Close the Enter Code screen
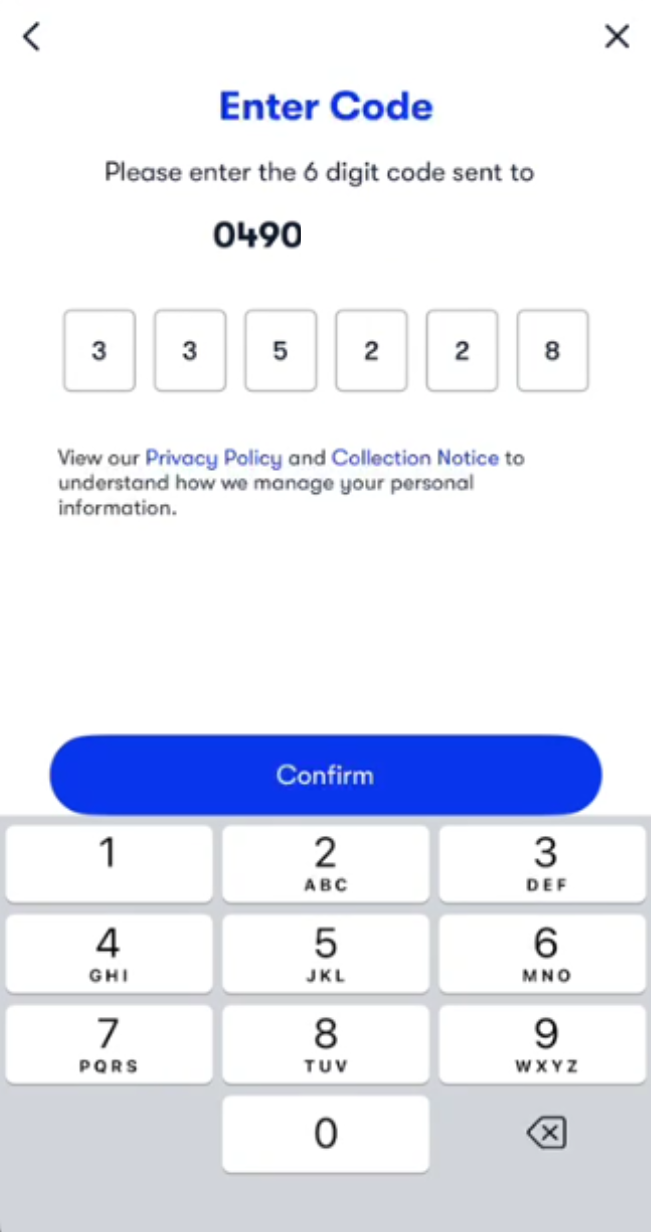651x1232 pixels. 617,37
